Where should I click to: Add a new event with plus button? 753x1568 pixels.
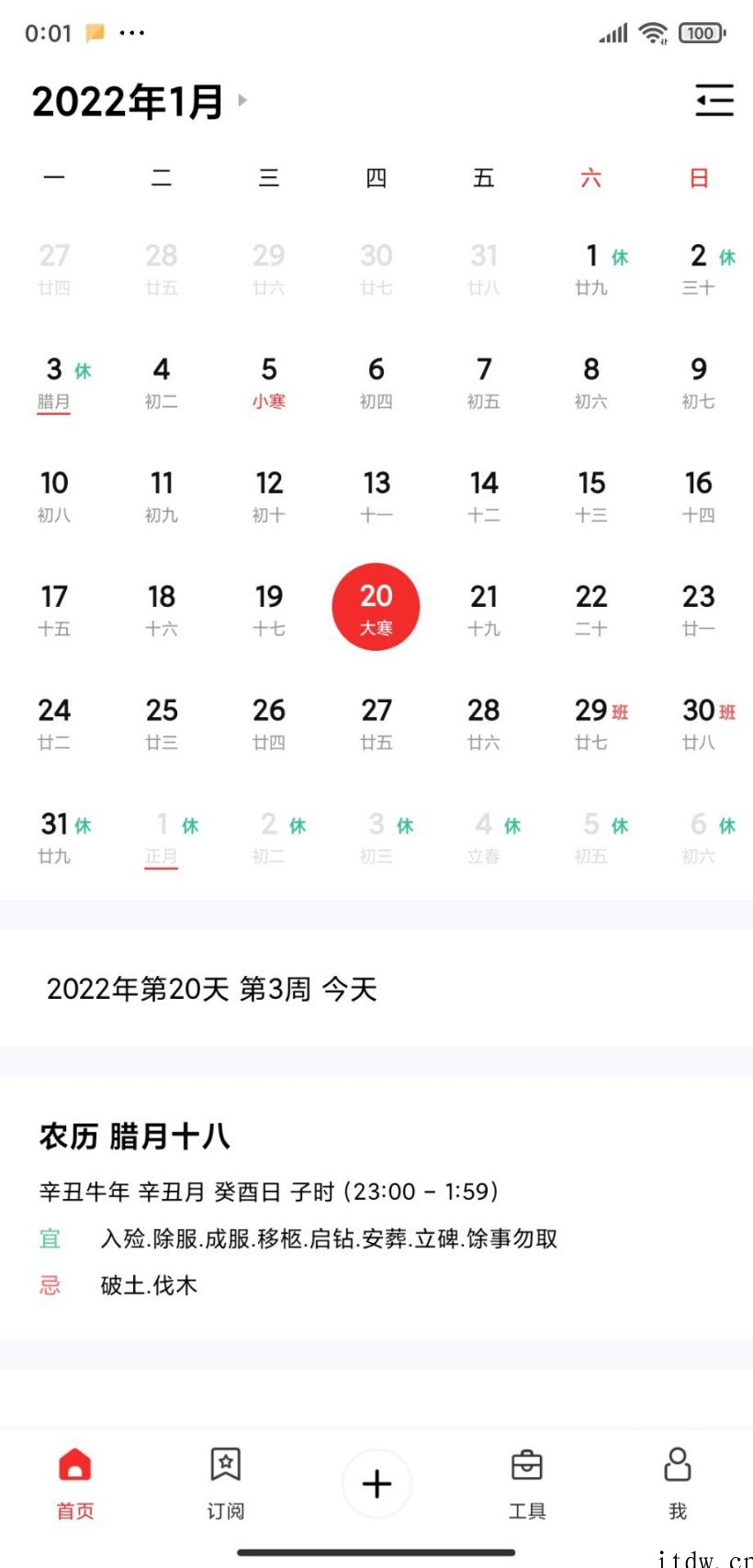pos(376,1483)
